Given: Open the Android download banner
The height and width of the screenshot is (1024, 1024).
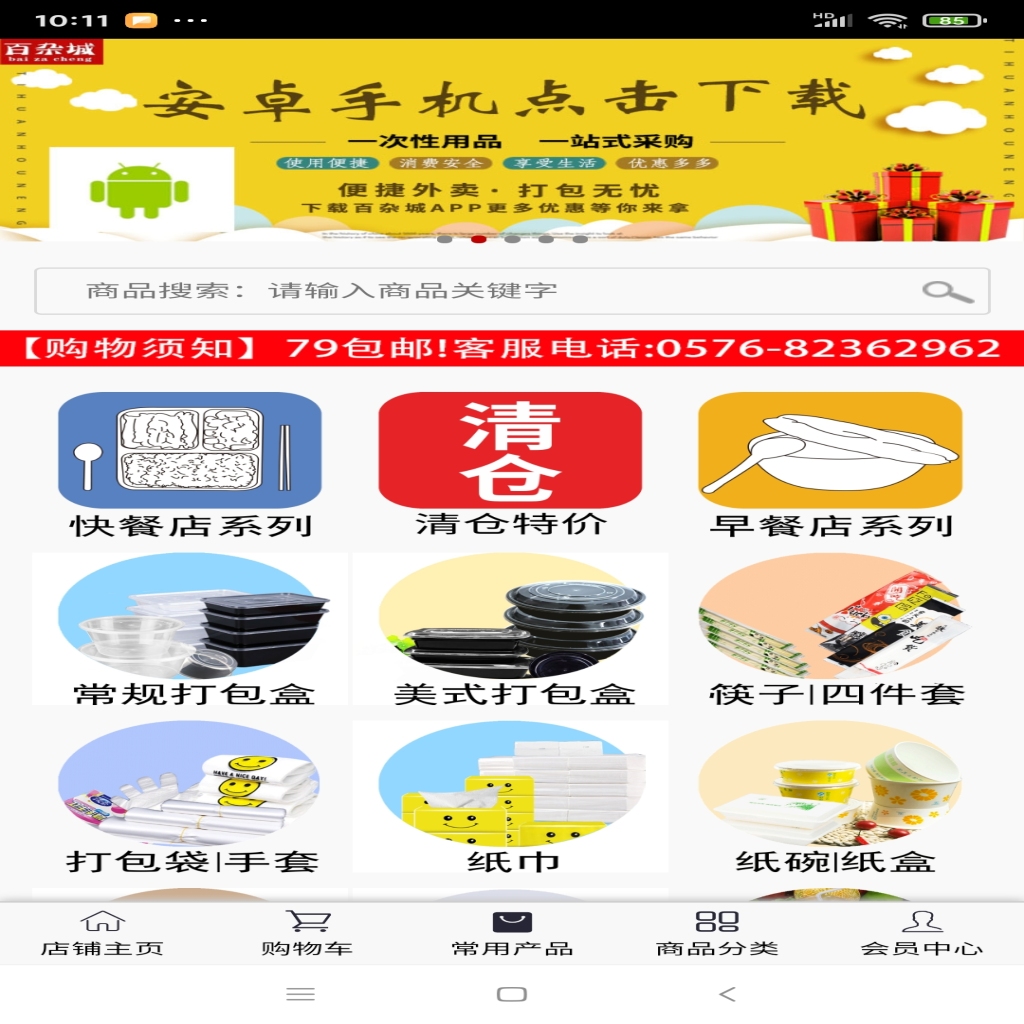Looking at the screenshot, I should pyautogui.click(x=512, y=140).
